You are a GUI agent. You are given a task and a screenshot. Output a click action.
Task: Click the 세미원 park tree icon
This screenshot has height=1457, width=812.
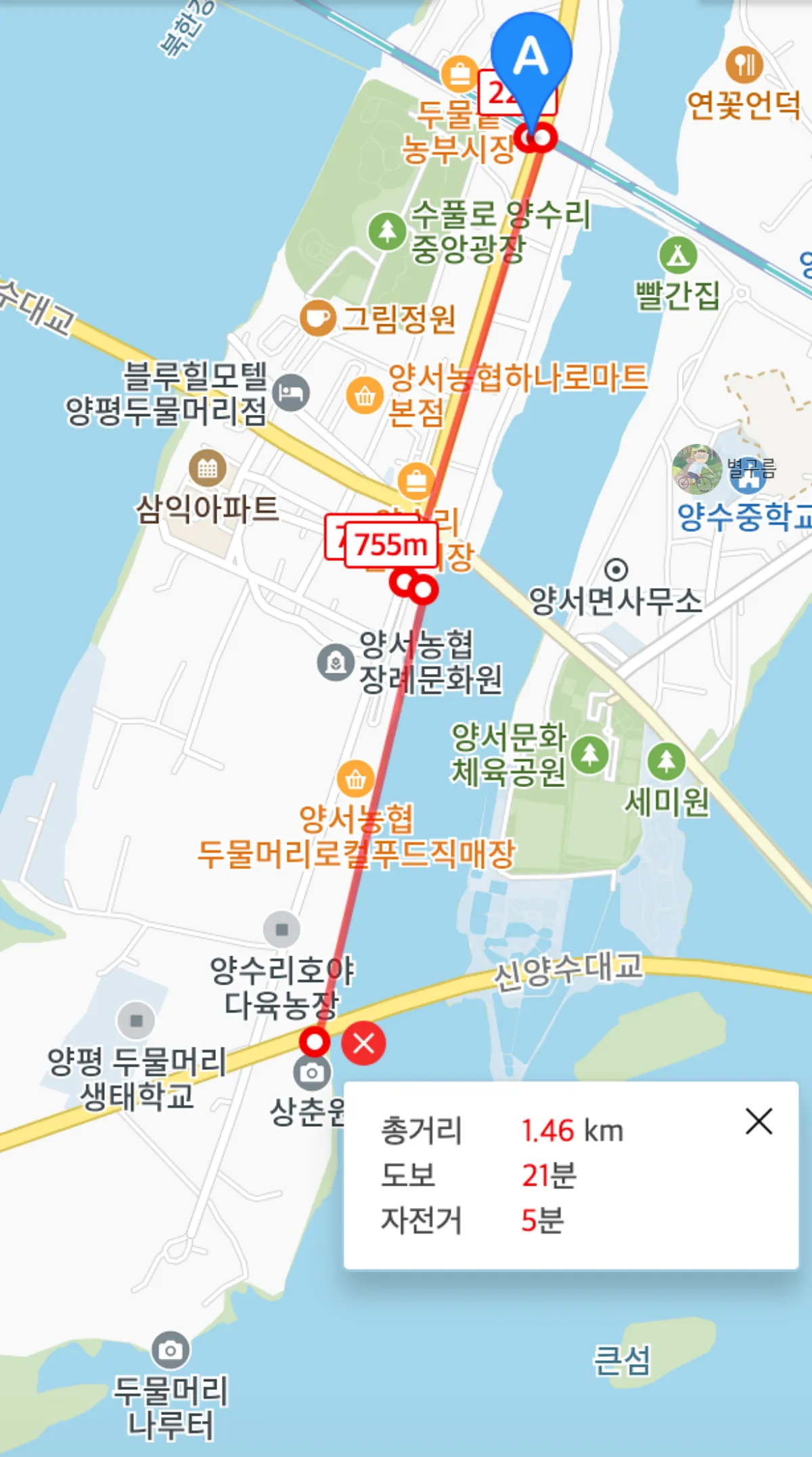[667, 759]
